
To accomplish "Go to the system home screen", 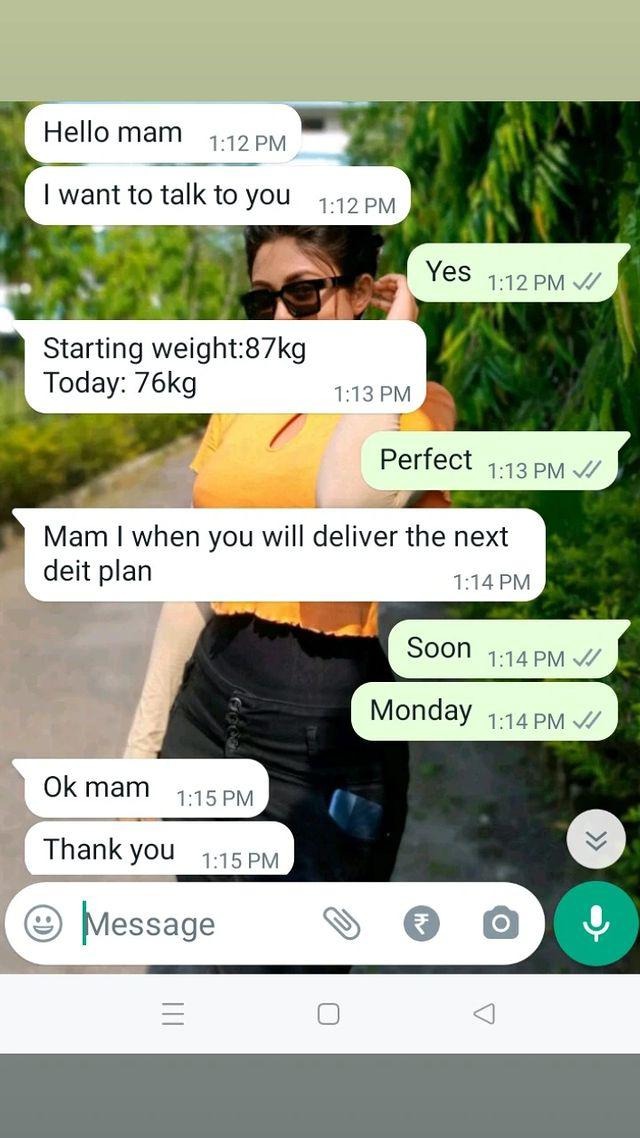I will point(328,1013).
